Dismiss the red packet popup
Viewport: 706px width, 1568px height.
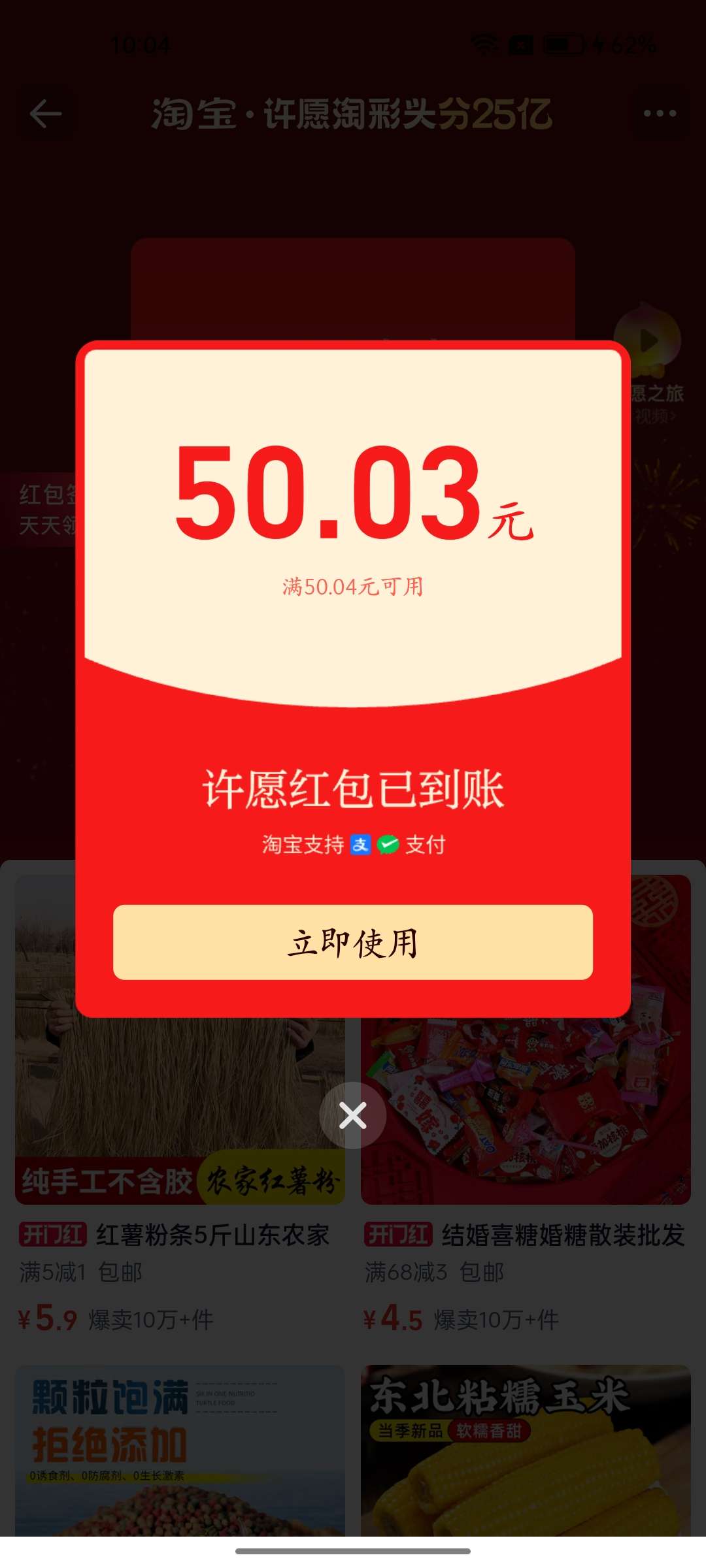click(353, 1115)
